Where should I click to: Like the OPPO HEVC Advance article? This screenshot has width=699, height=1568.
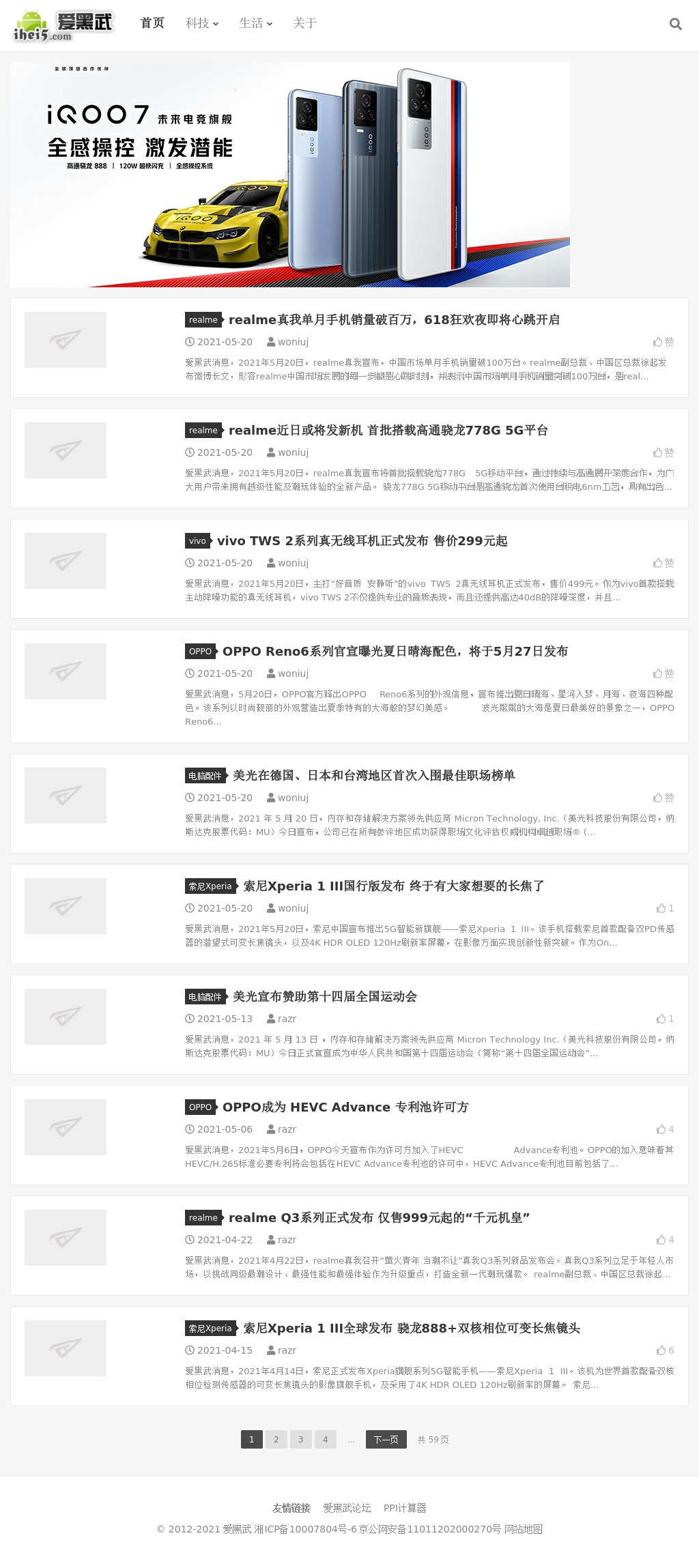[665, 1129]
